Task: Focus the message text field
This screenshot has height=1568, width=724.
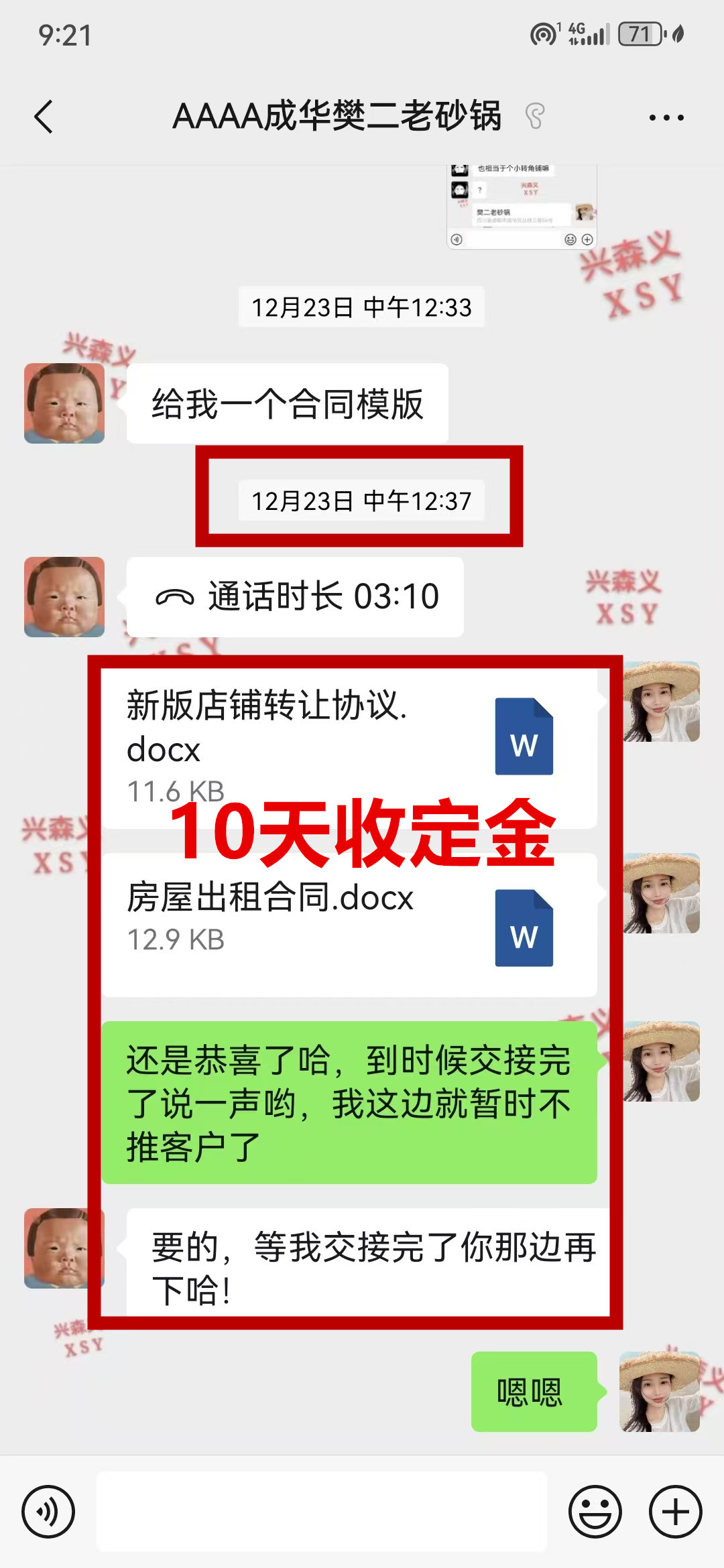Action: coord(322,1511)
